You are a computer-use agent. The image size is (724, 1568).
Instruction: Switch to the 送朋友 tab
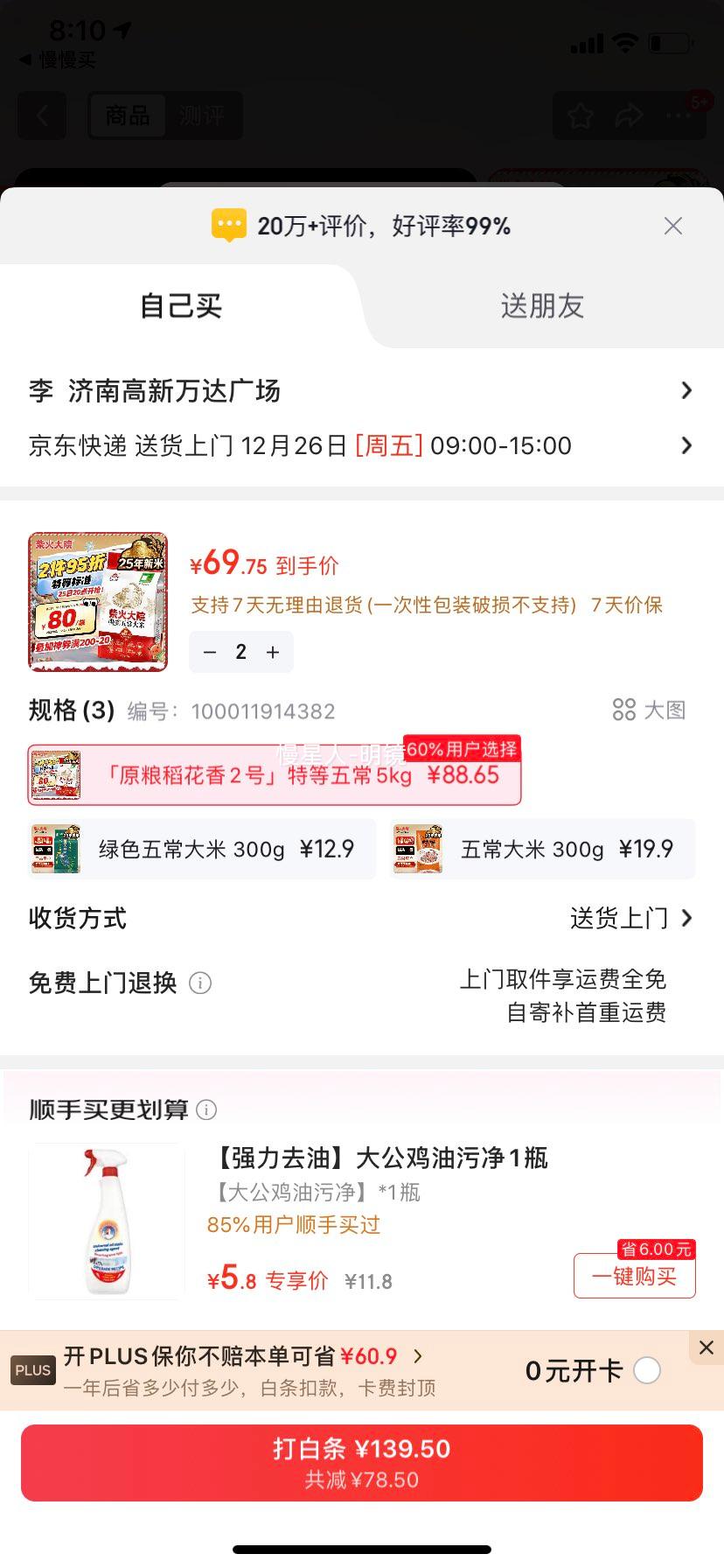[542, 306]
